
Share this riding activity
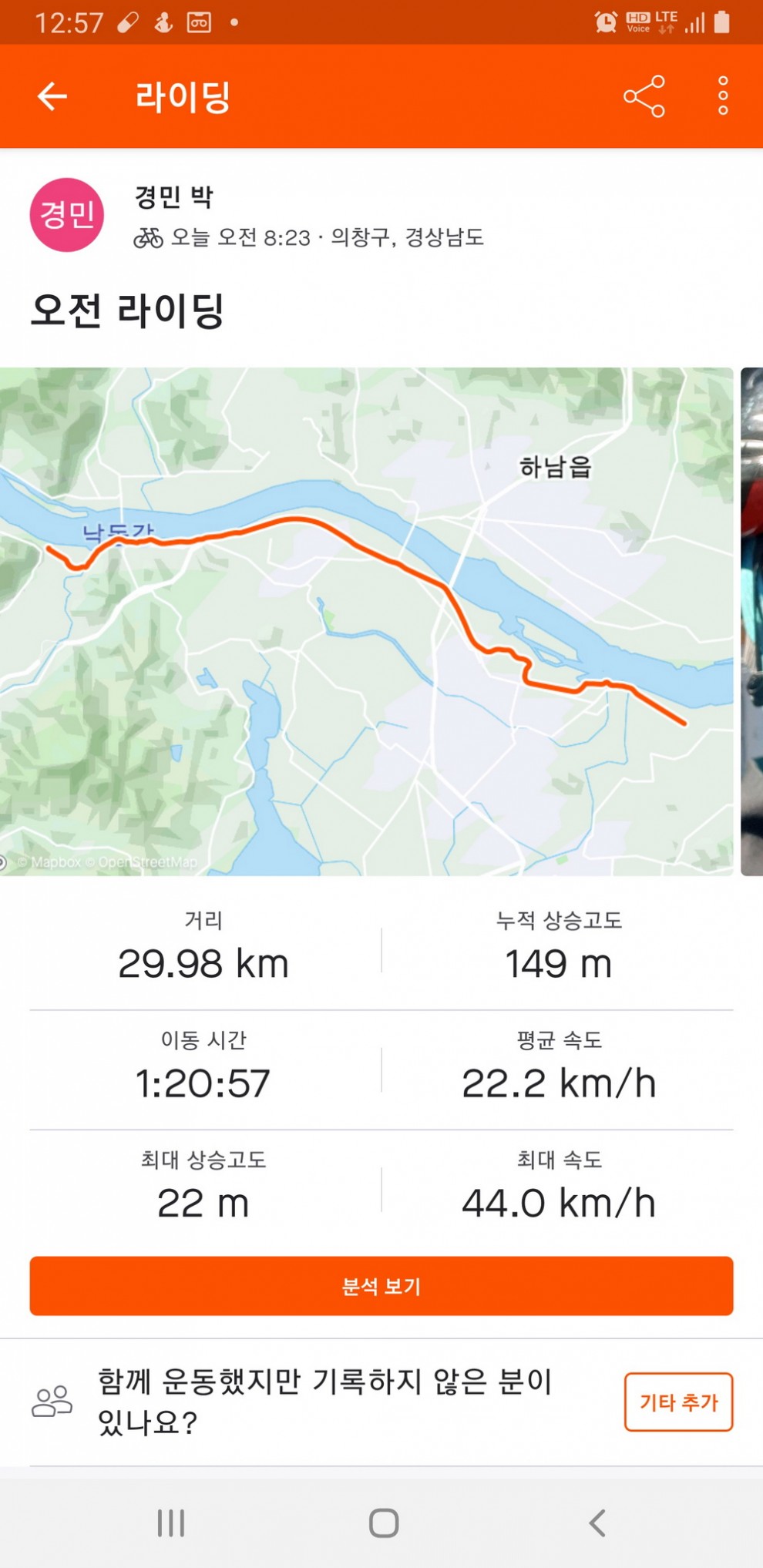click(x=644, y=96)
